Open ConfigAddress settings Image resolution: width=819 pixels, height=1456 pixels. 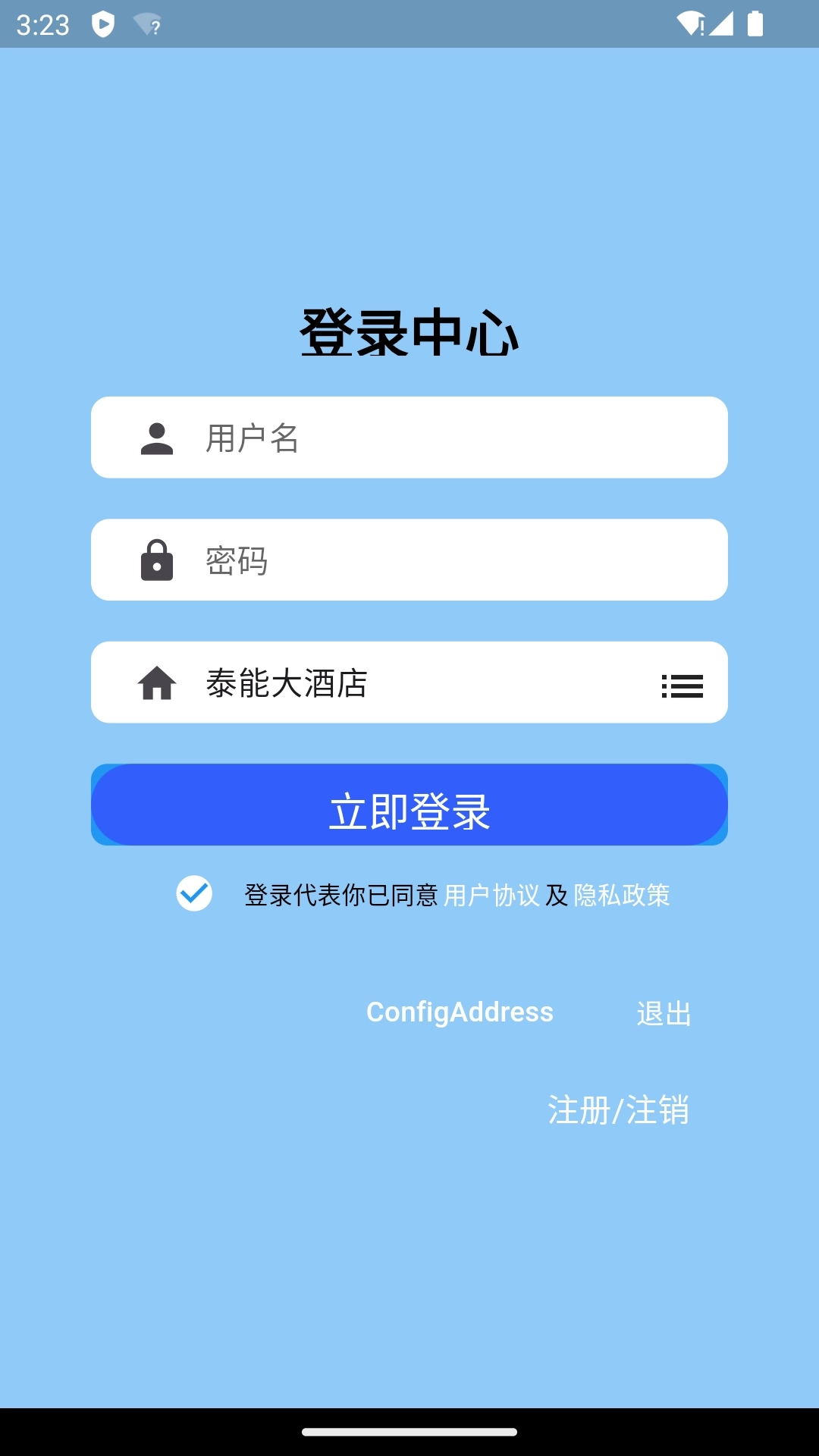click(x=459, y=1012)
